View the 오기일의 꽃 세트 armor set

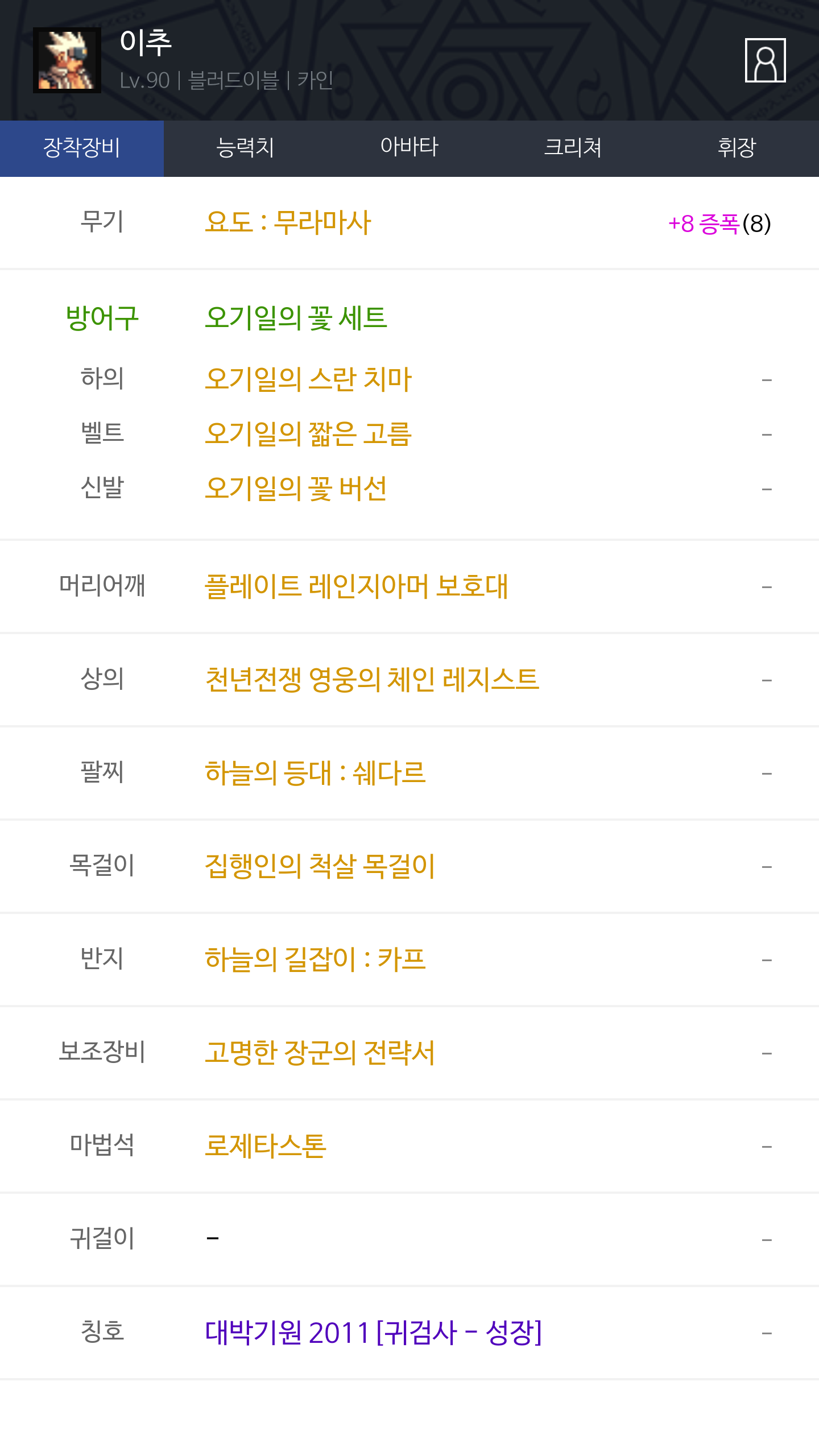[296, 317]
